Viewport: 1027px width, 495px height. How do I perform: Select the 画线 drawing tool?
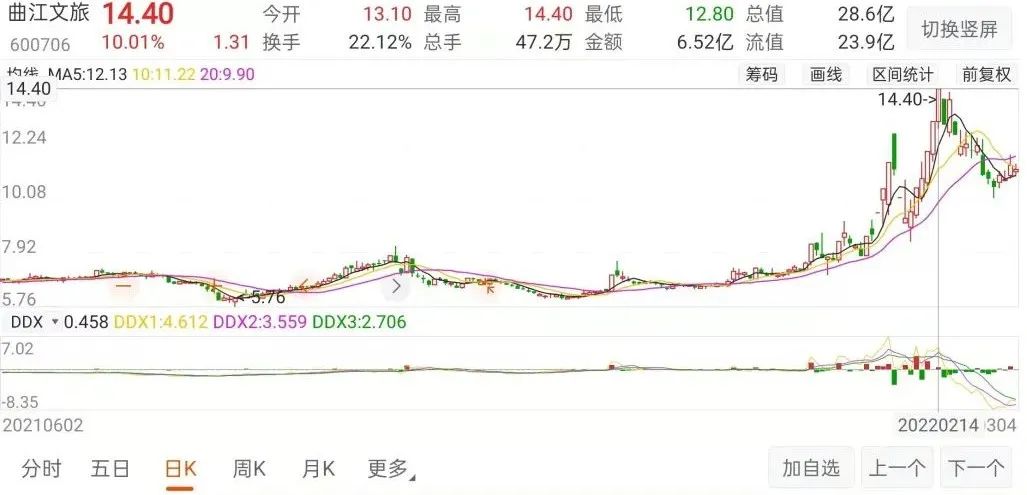tap(826, 74)
